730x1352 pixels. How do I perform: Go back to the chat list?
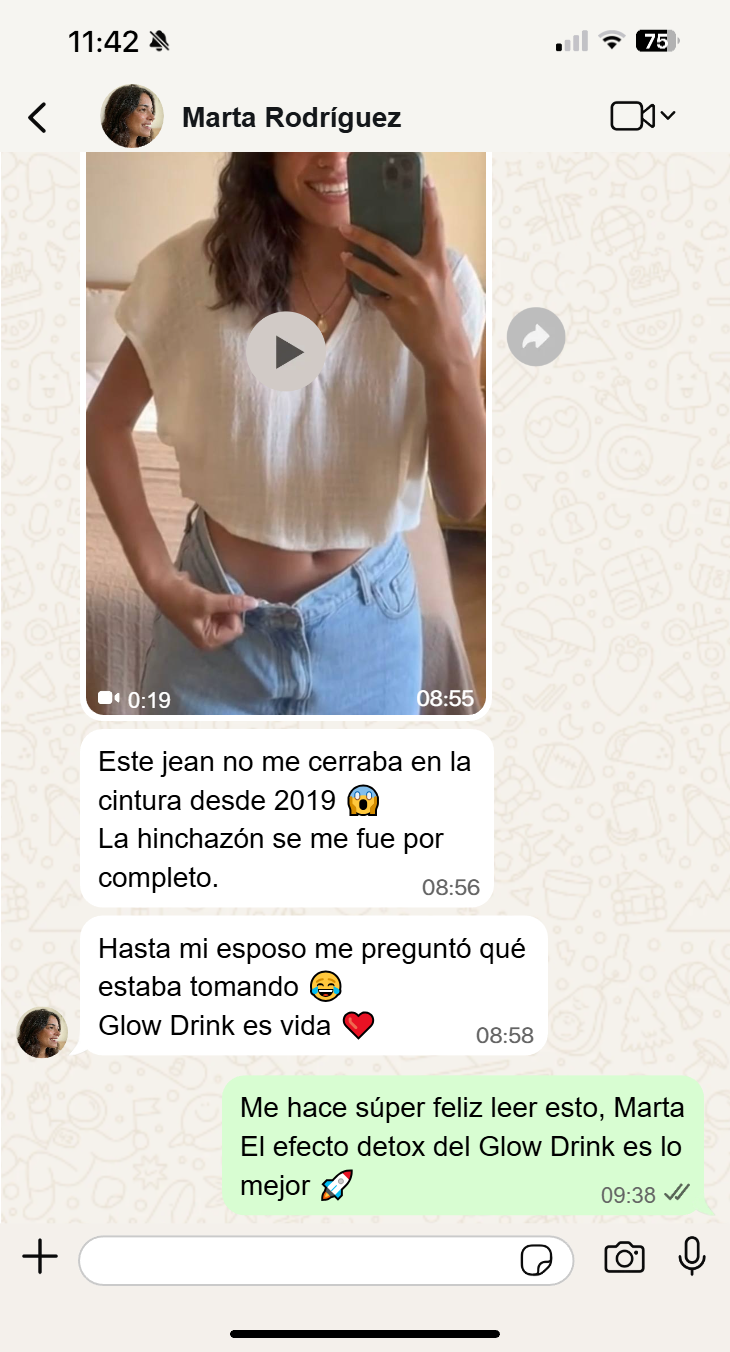37,118
